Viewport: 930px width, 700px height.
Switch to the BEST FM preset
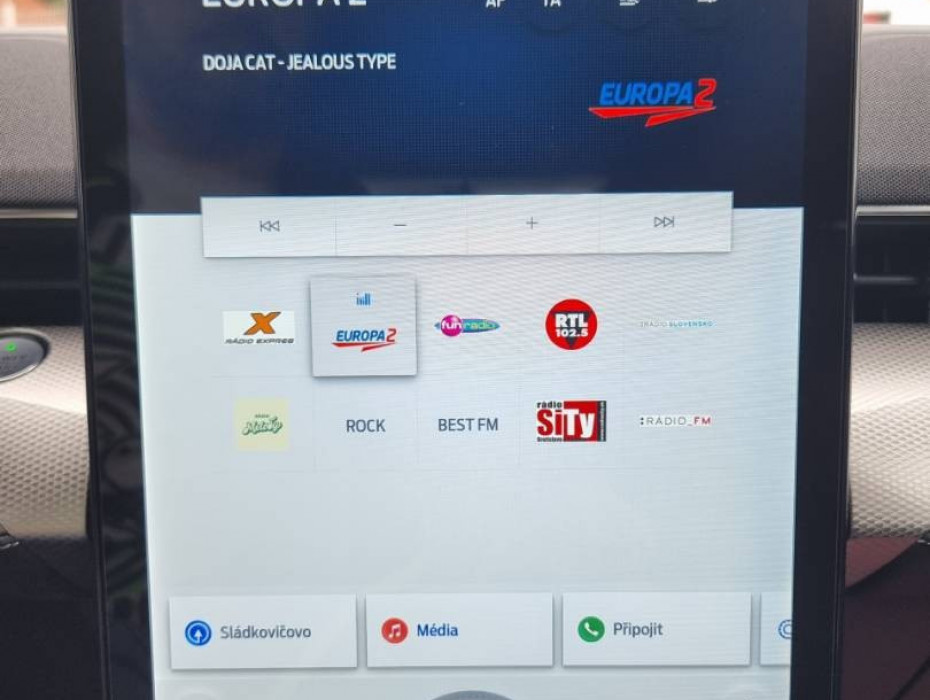(x=467, y=425)
